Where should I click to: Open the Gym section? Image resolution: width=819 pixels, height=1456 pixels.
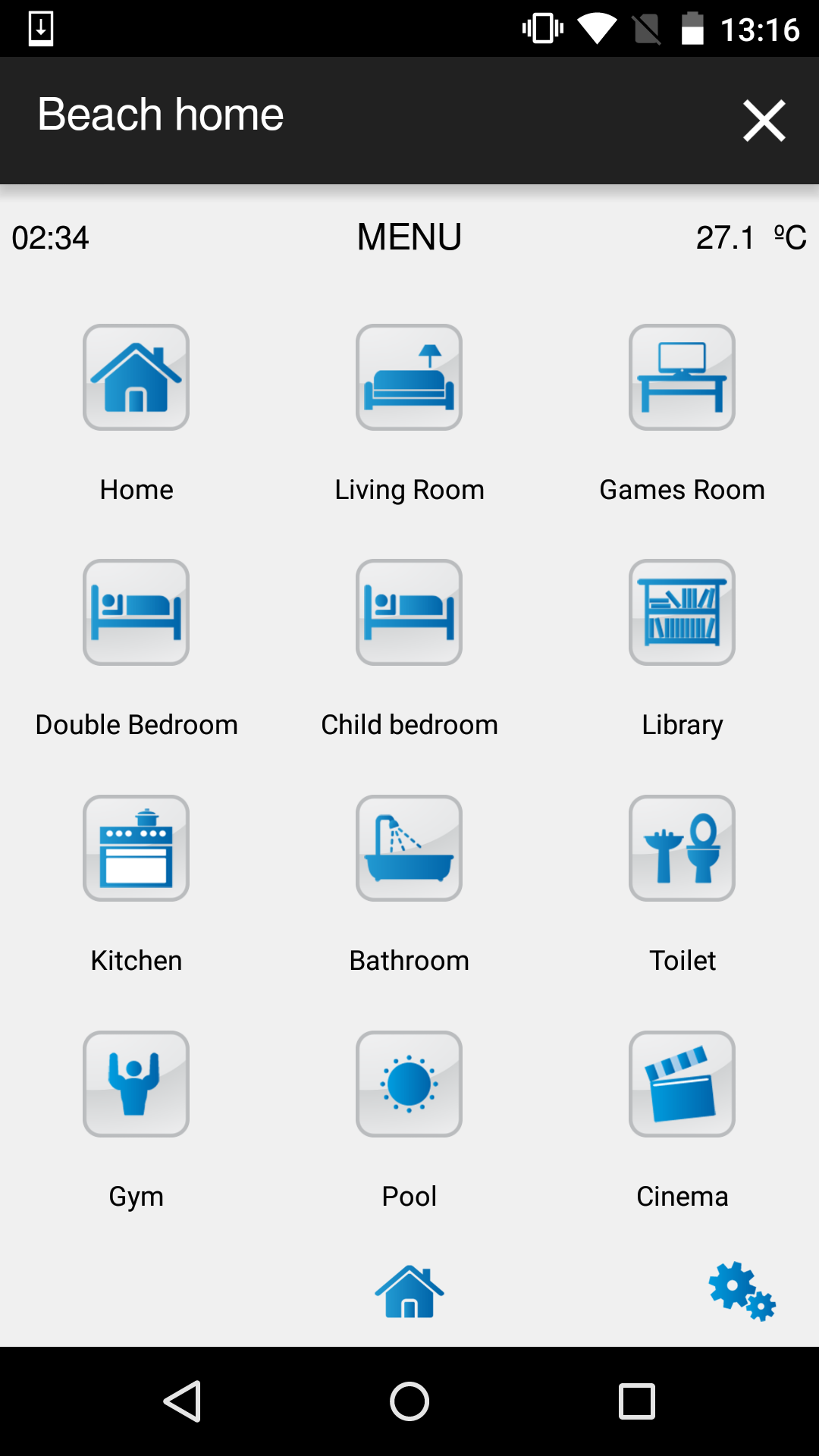pyautogui.click(x=136, y=1084)
